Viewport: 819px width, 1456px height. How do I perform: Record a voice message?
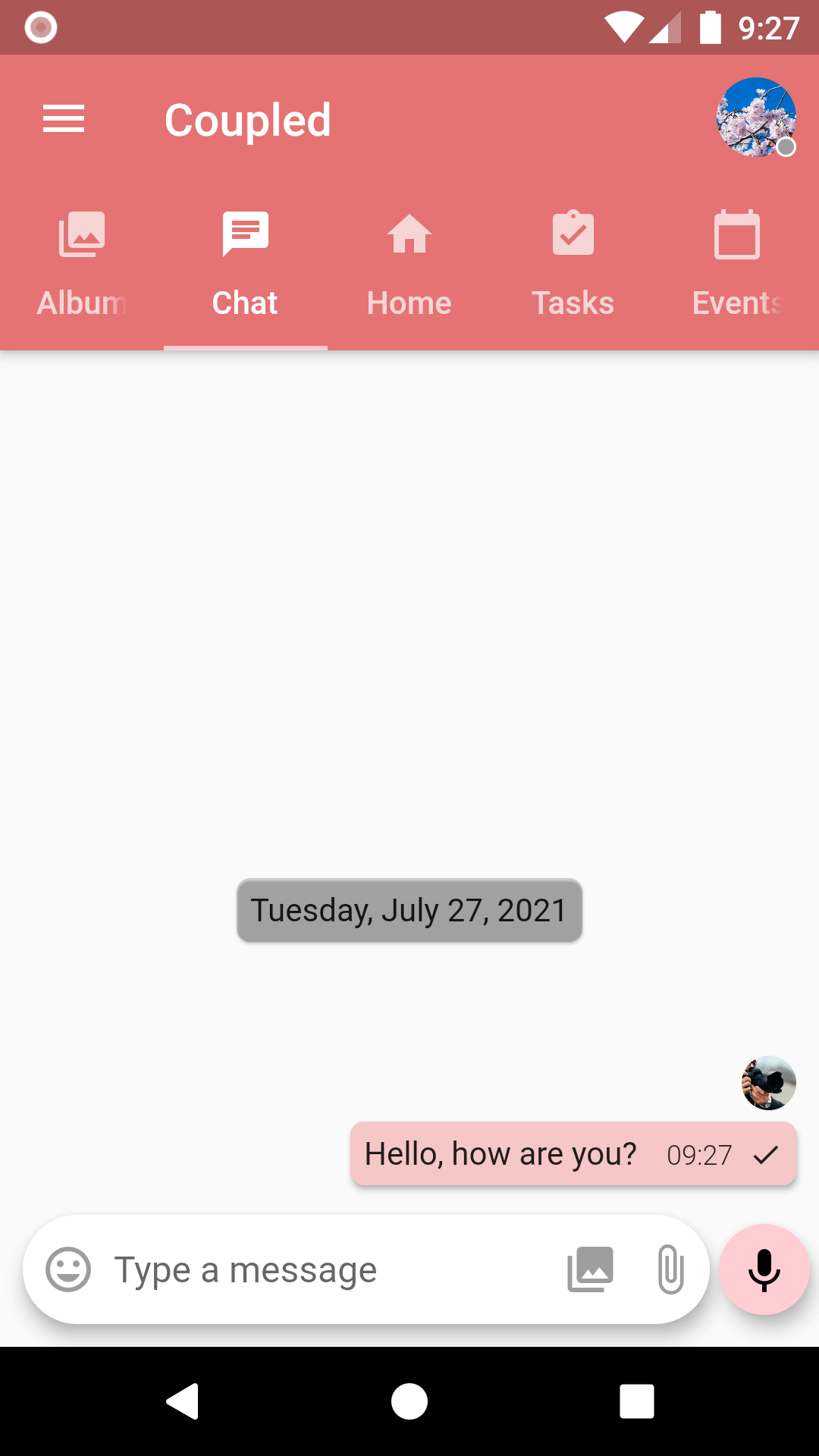tap(764, 1269)
